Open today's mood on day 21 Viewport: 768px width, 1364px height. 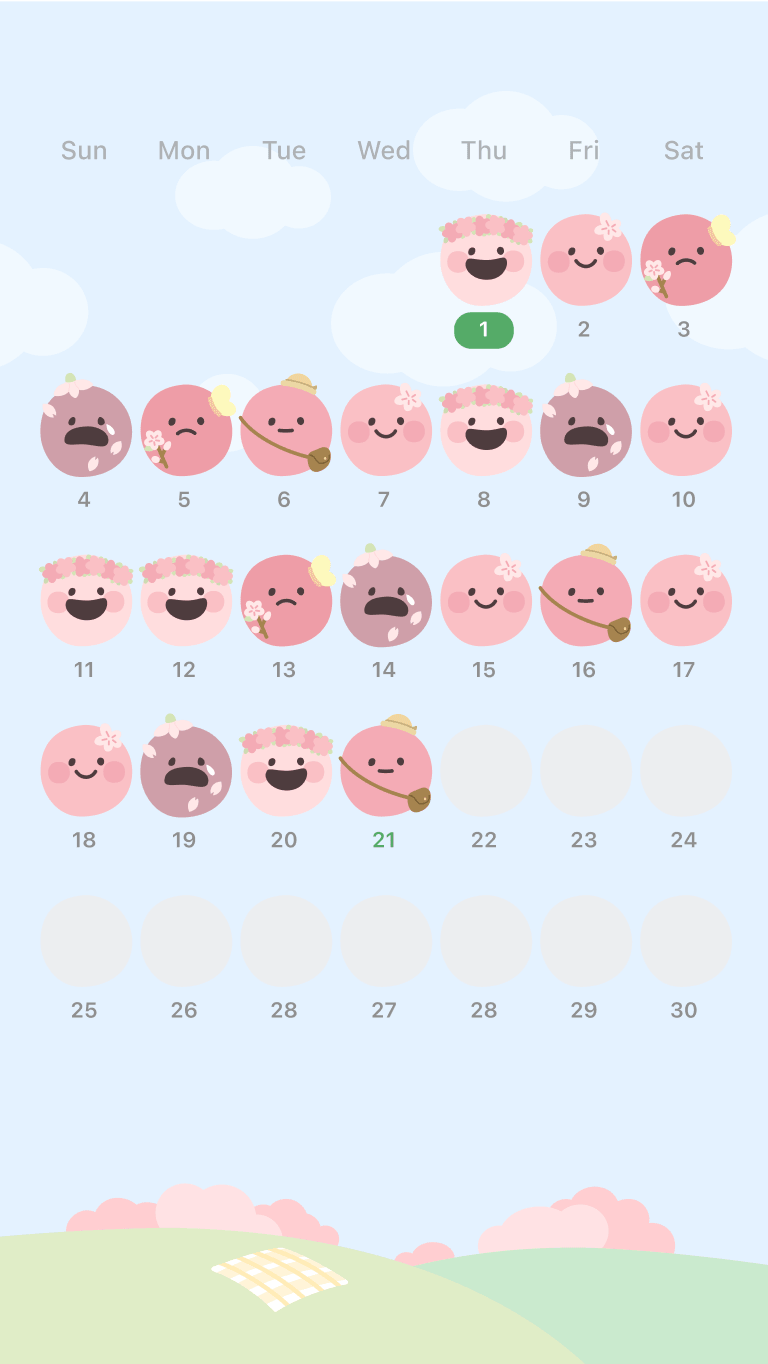click(x=385, y=771)
